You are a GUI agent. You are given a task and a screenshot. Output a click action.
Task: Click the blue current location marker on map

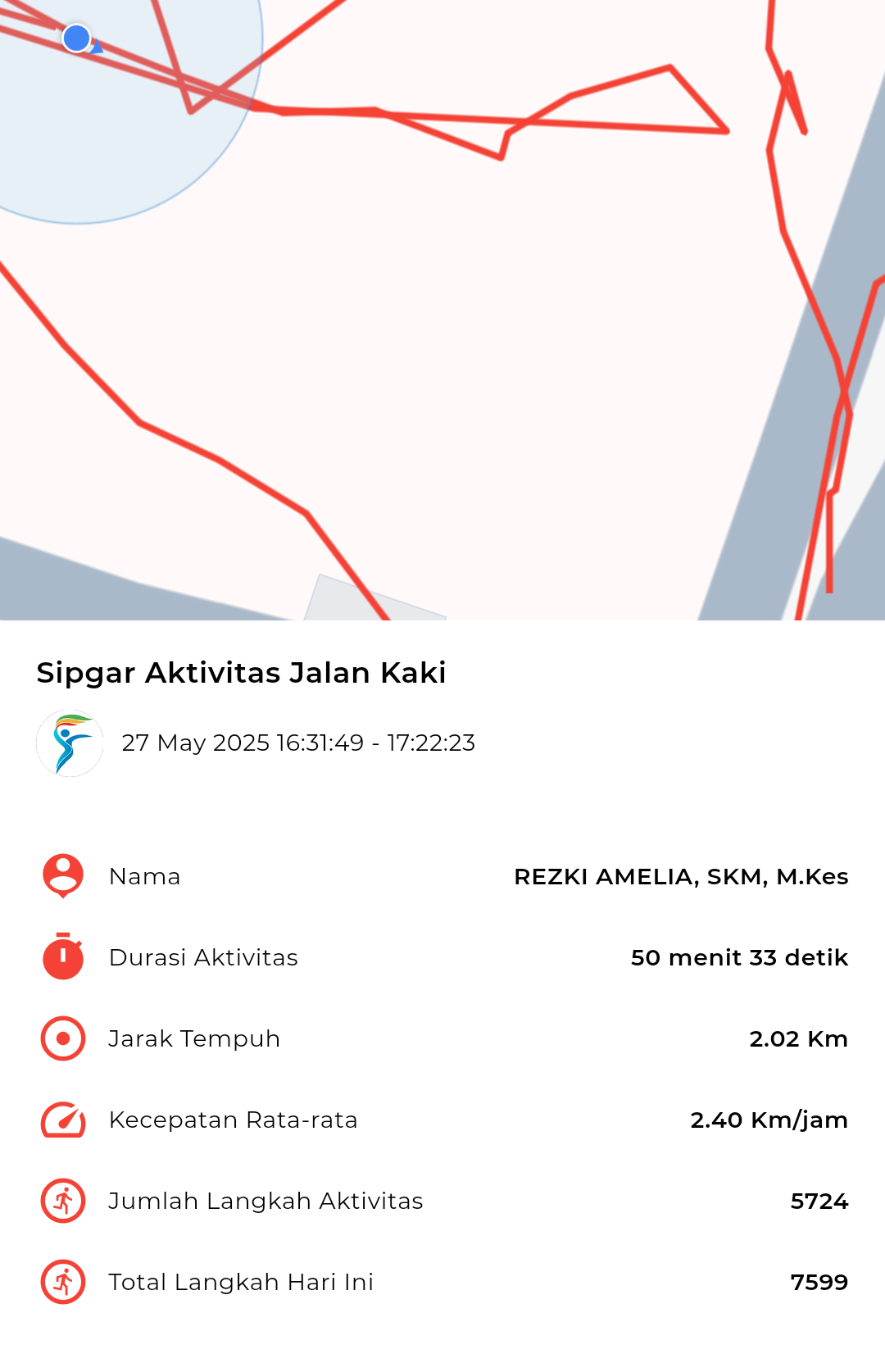(x=75, y=38)
